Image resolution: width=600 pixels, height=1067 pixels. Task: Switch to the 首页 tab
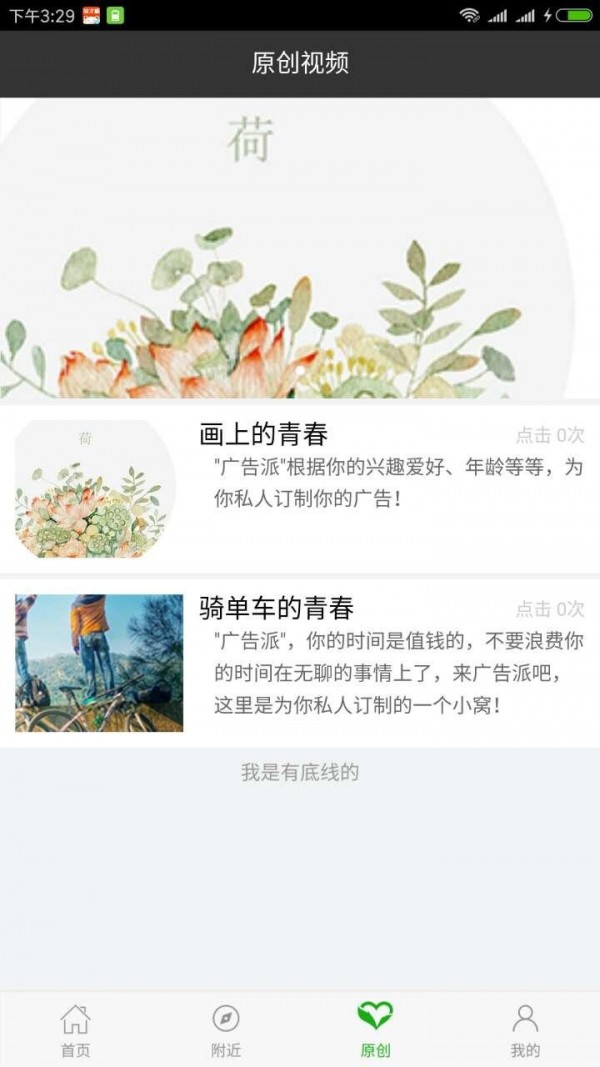[x=75, y=1030]
